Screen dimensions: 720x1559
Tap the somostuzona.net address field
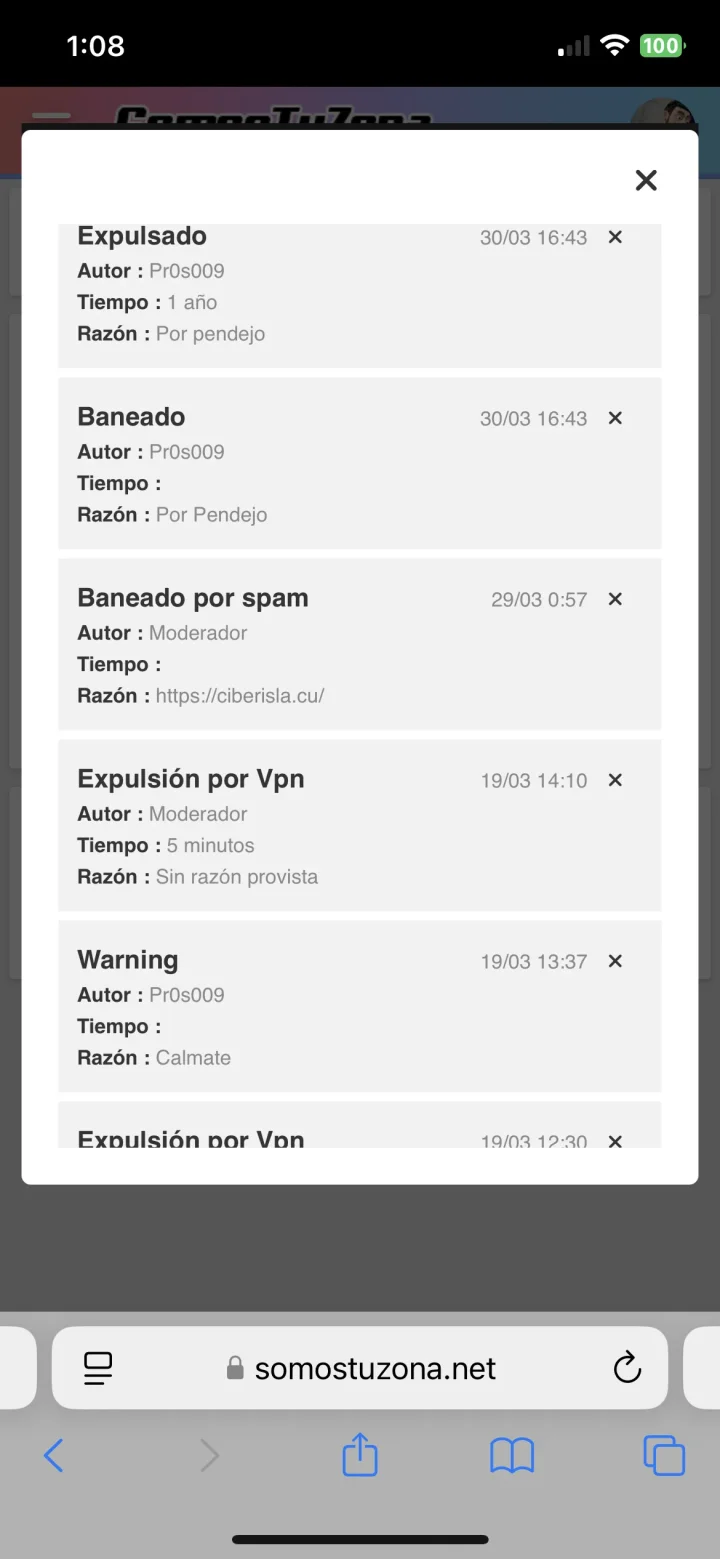point(360,1368)
